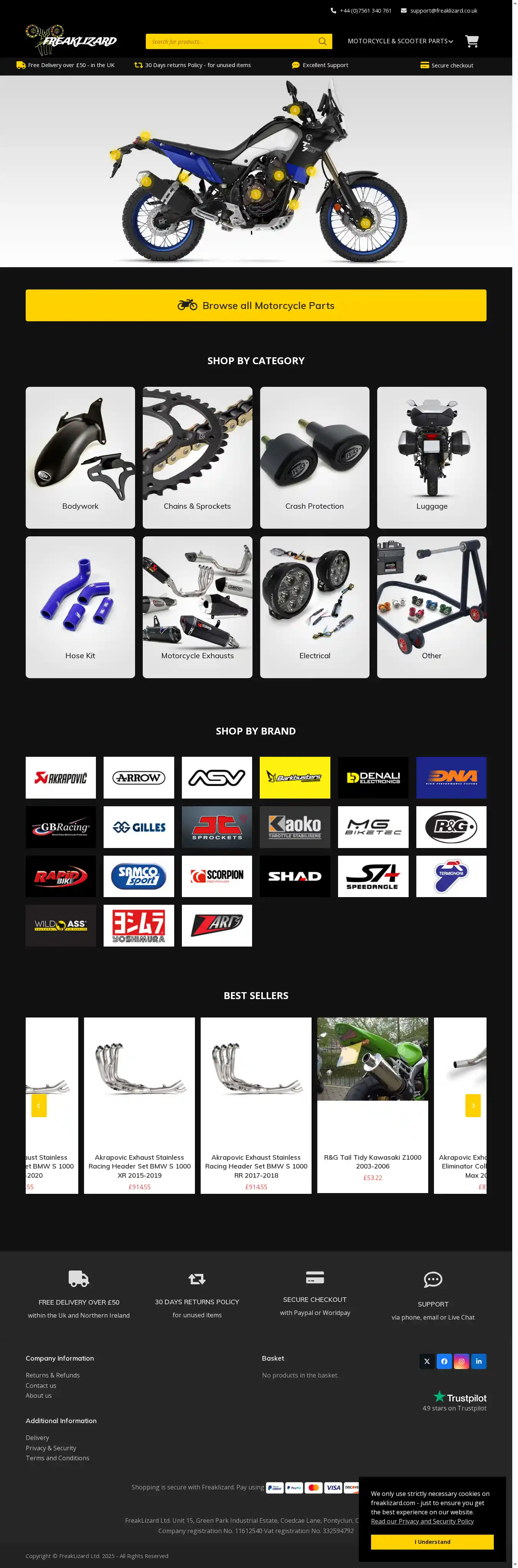518x1568 pixels.
Task: Accept cookies with I Understand
Action: point(432,1541)
